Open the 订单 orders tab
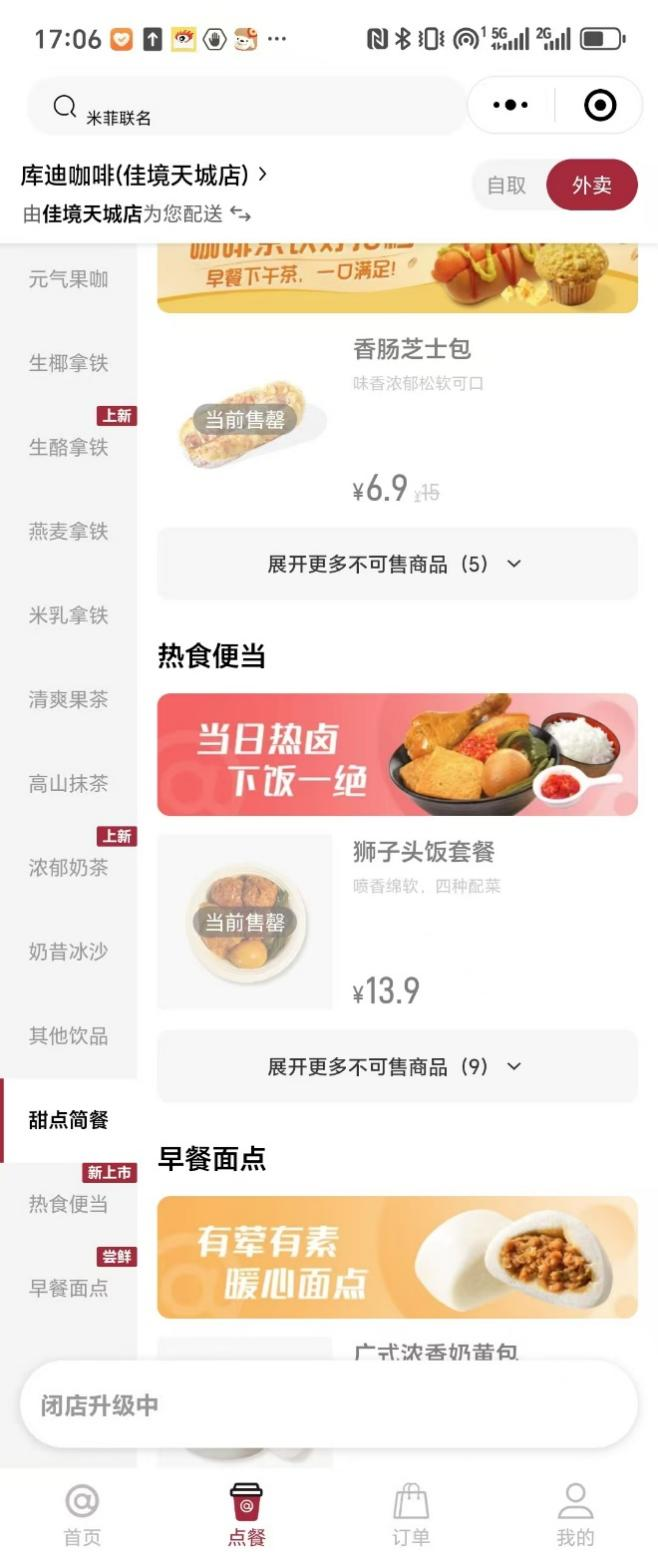The image size is (658, 1560). [410, 1515]
